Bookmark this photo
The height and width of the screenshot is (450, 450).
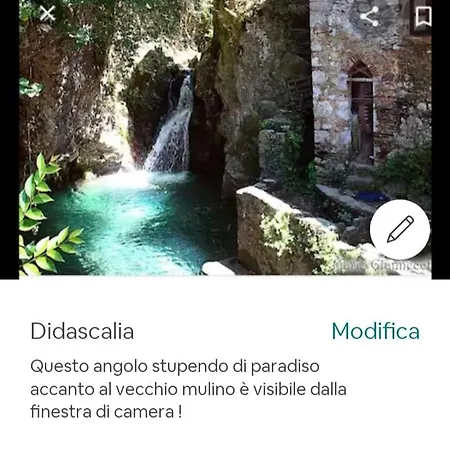(x=423, y=17)
